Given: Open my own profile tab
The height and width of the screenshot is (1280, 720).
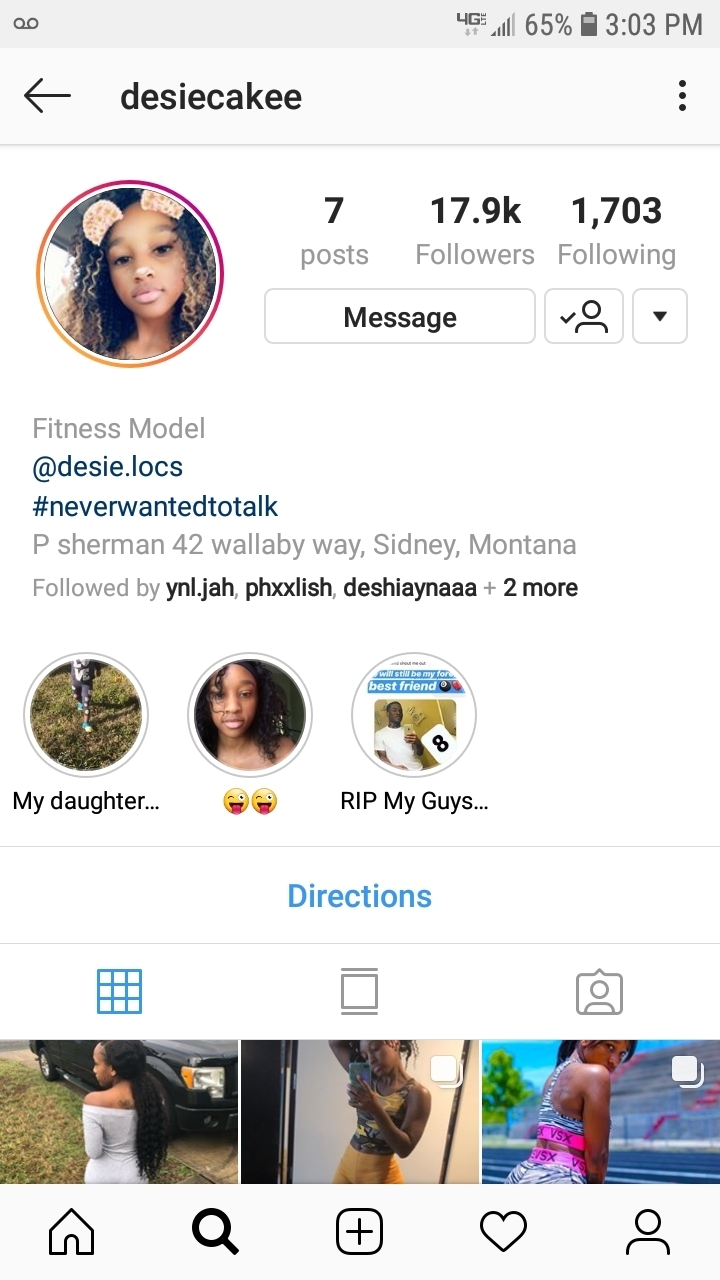Looking at the screenshot, I should coord(648,1232).
